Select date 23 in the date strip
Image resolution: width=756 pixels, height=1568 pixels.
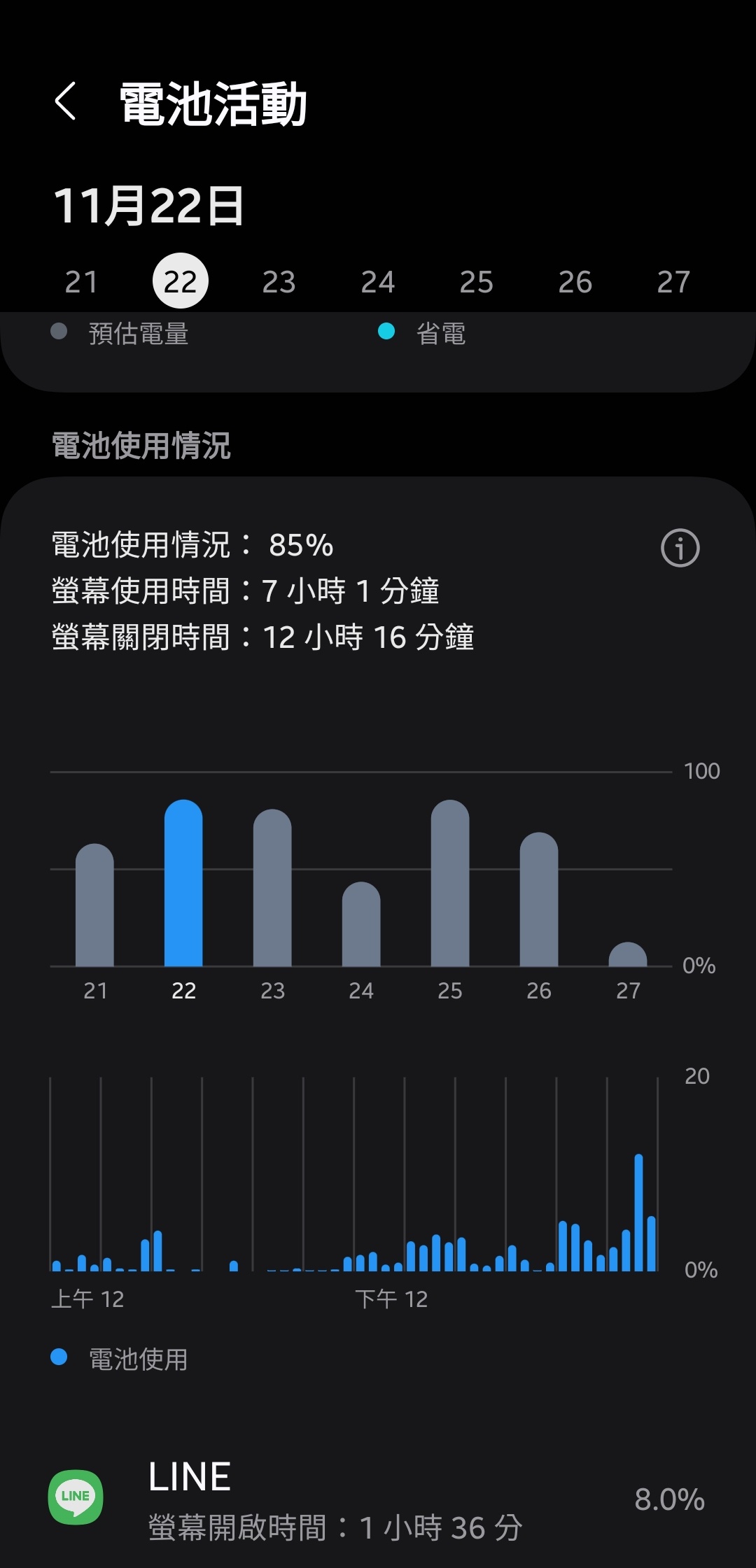tap(279, 282)
